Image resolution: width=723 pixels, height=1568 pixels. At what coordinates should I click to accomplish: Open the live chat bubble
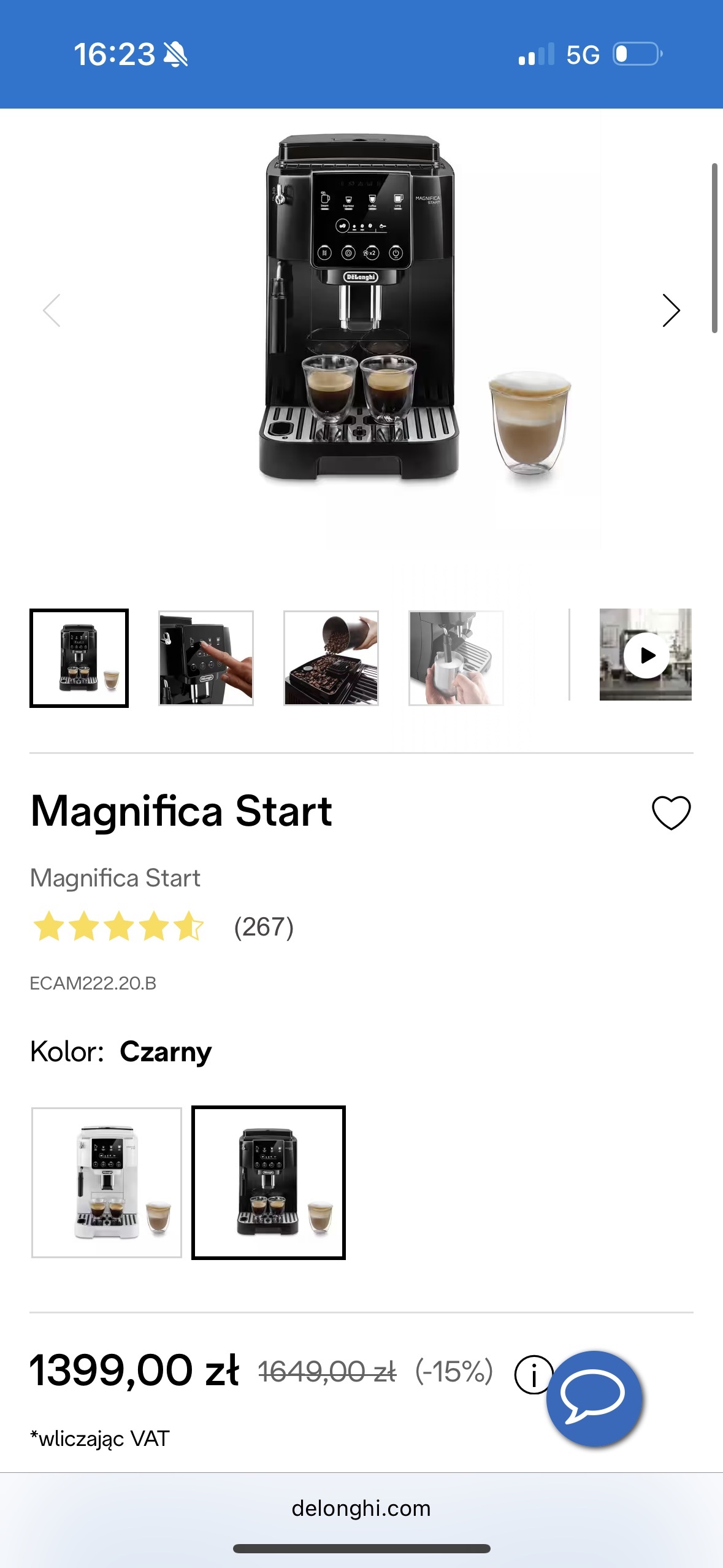coord(594,1398)
